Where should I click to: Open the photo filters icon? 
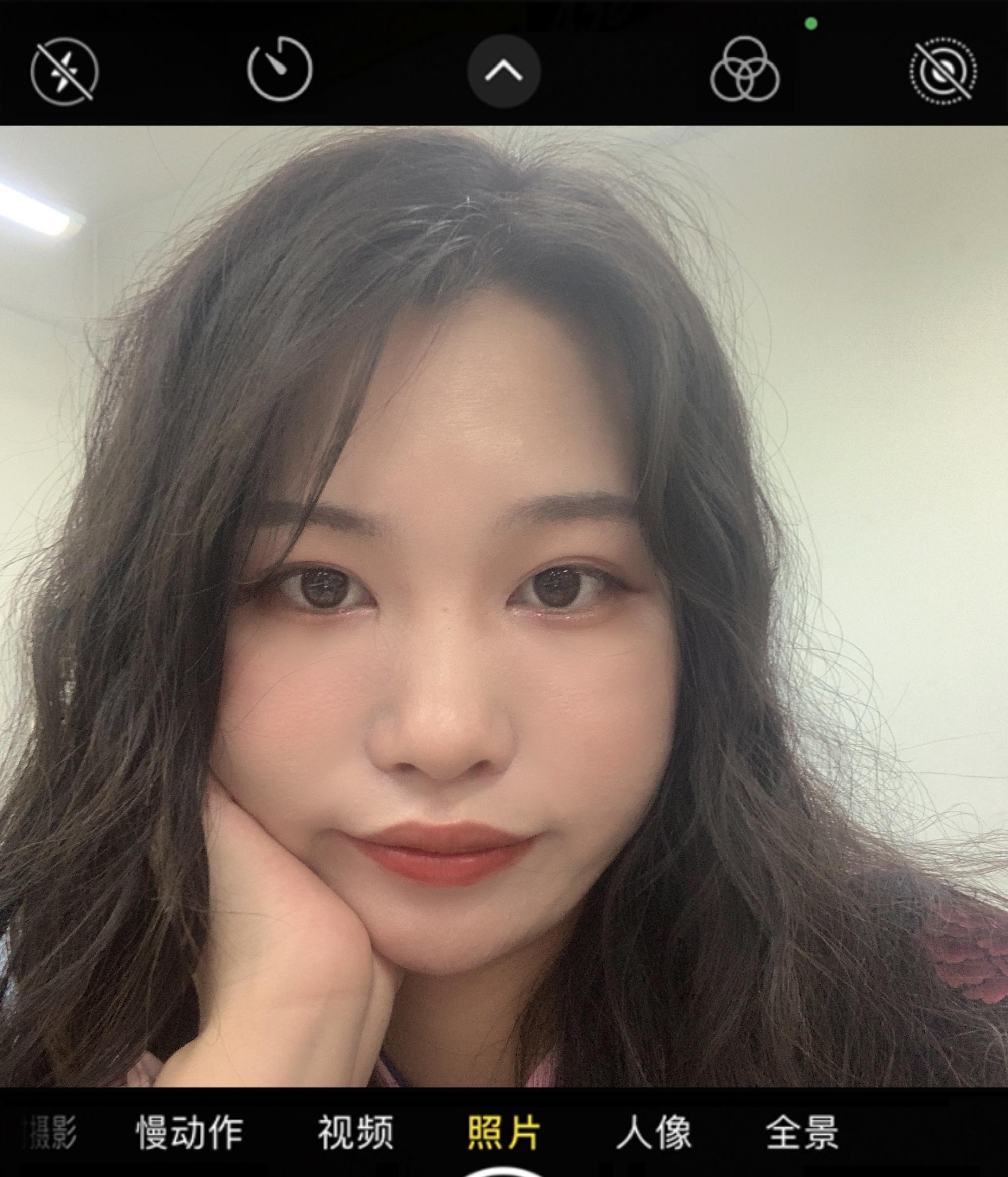pyautogui.click(x=744, y=70)
